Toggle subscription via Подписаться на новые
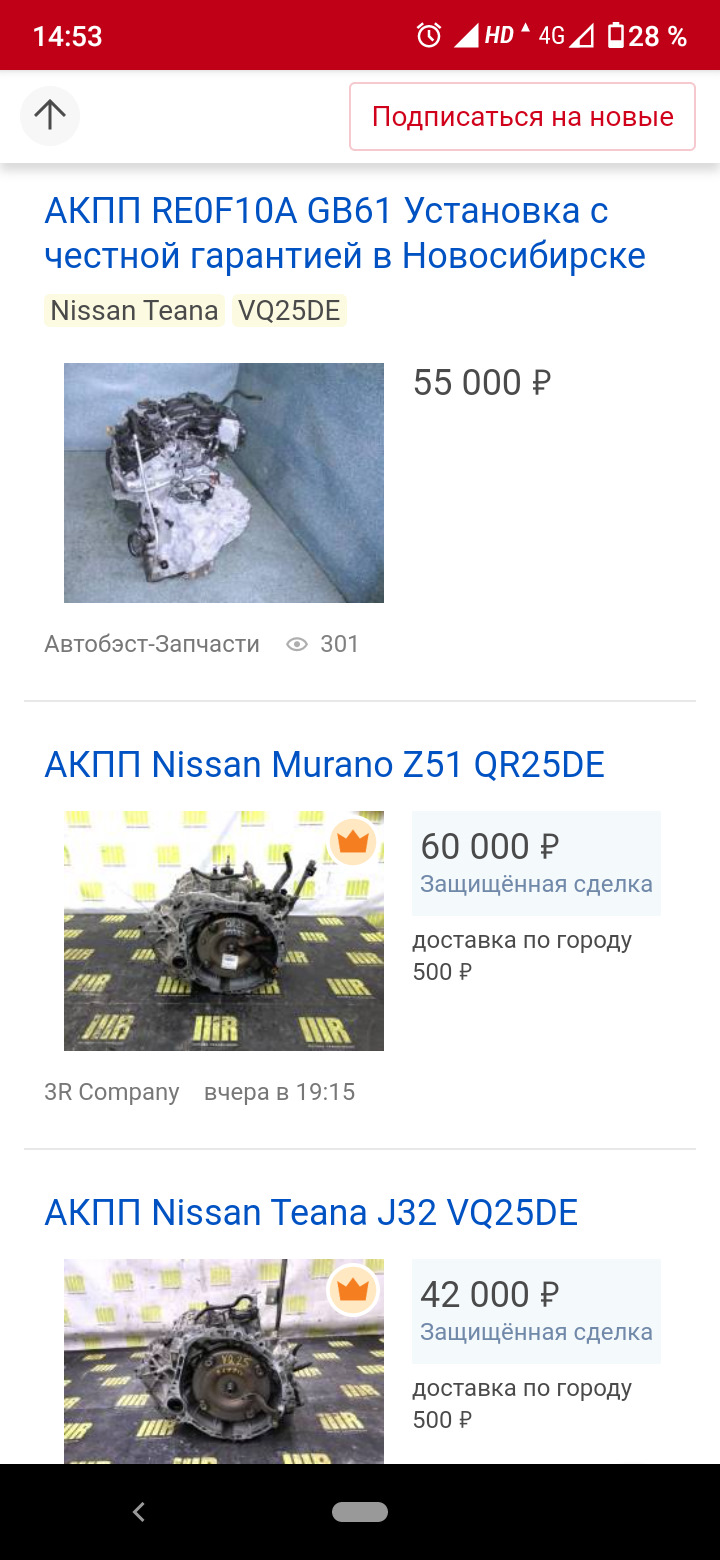Screen dimensions: 720x1560 (x=521, y=116)
